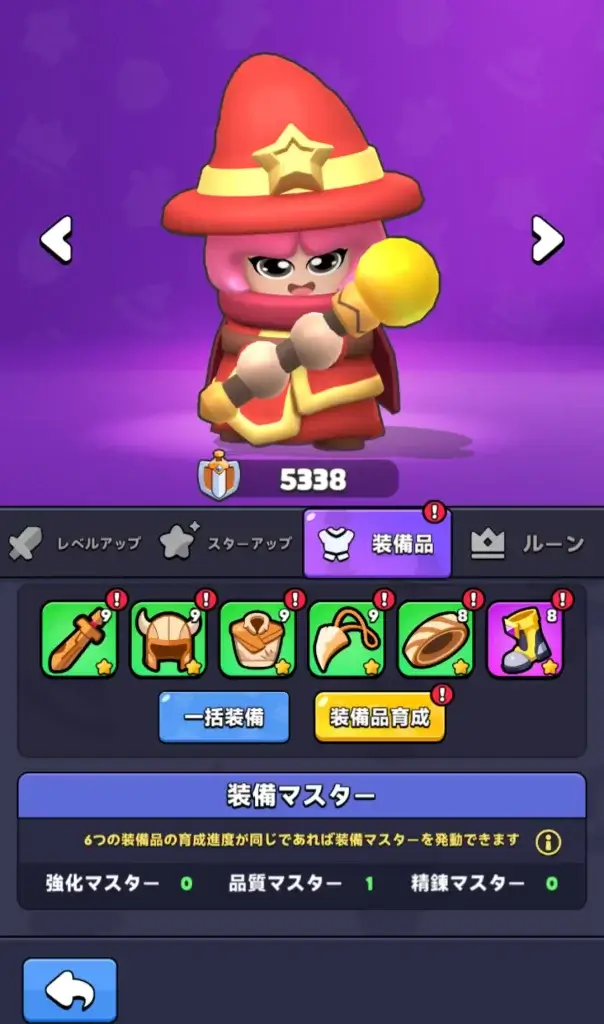
Task: Go back with the blue arrow button
Action: [70, 990]
